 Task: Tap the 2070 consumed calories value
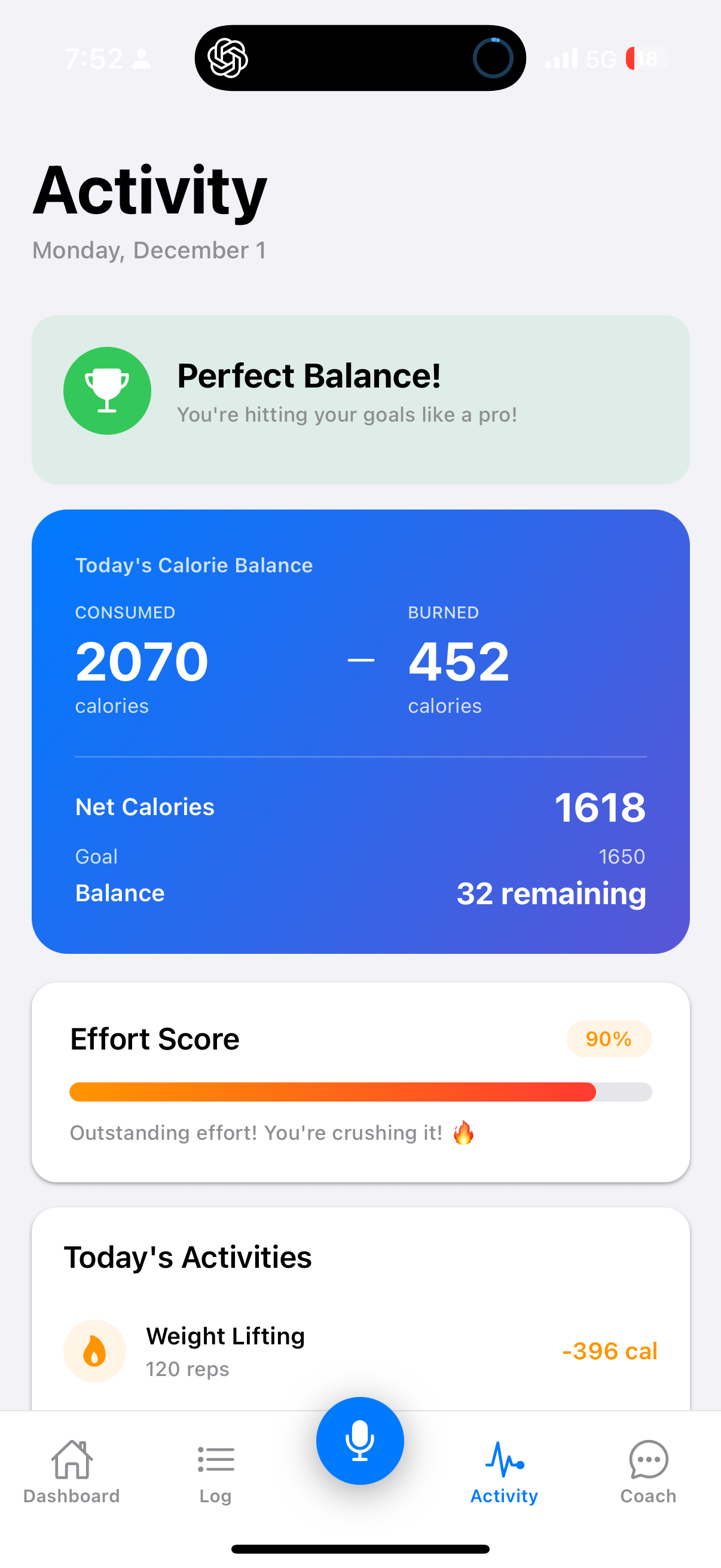141,660
